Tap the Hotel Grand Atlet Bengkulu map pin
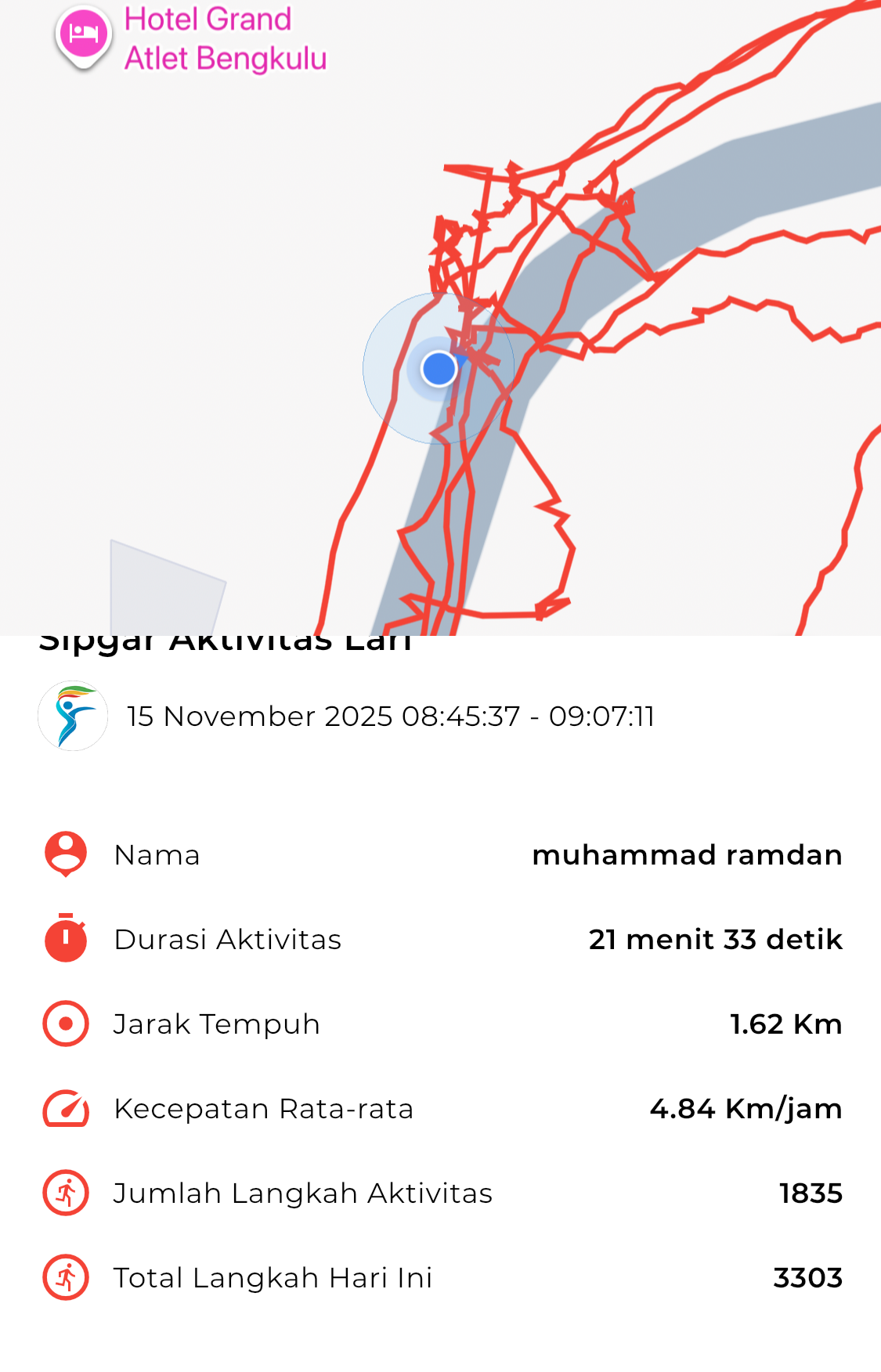 (x=83, y=35)
